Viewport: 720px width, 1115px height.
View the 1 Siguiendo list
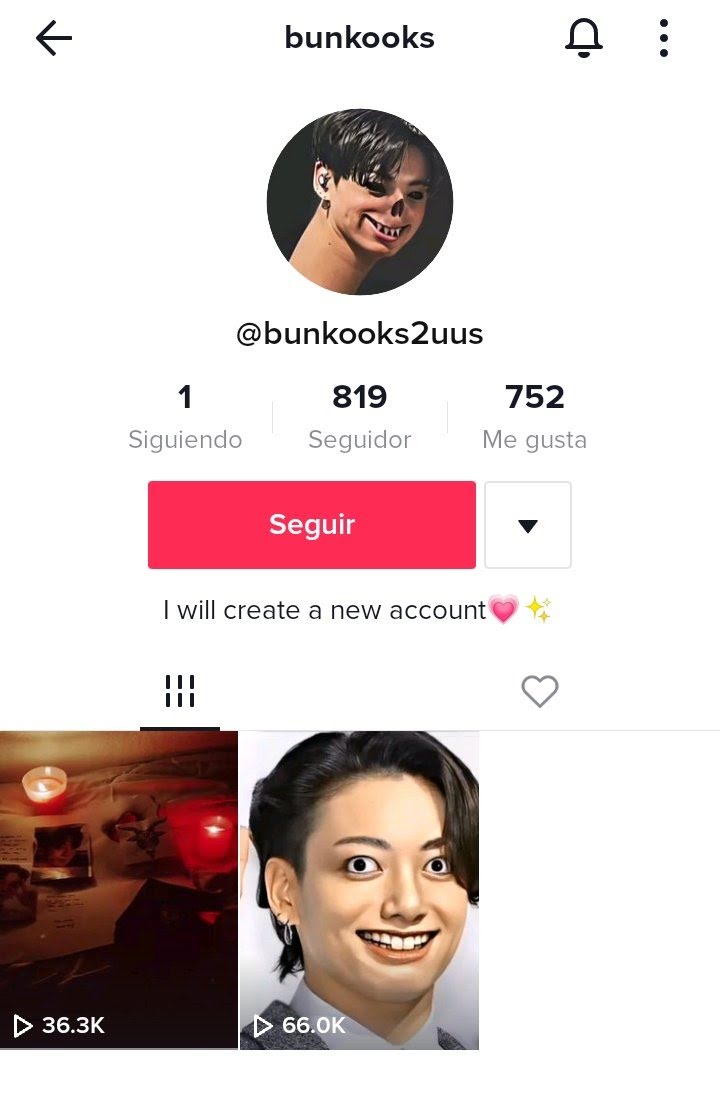point(185,416)
